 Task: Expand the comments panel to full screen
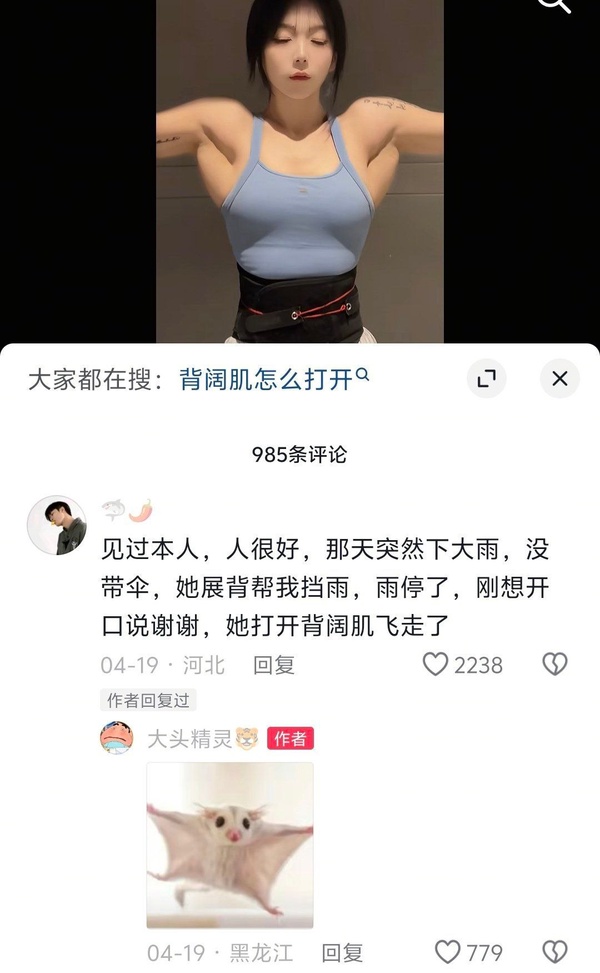pos(487,379)
